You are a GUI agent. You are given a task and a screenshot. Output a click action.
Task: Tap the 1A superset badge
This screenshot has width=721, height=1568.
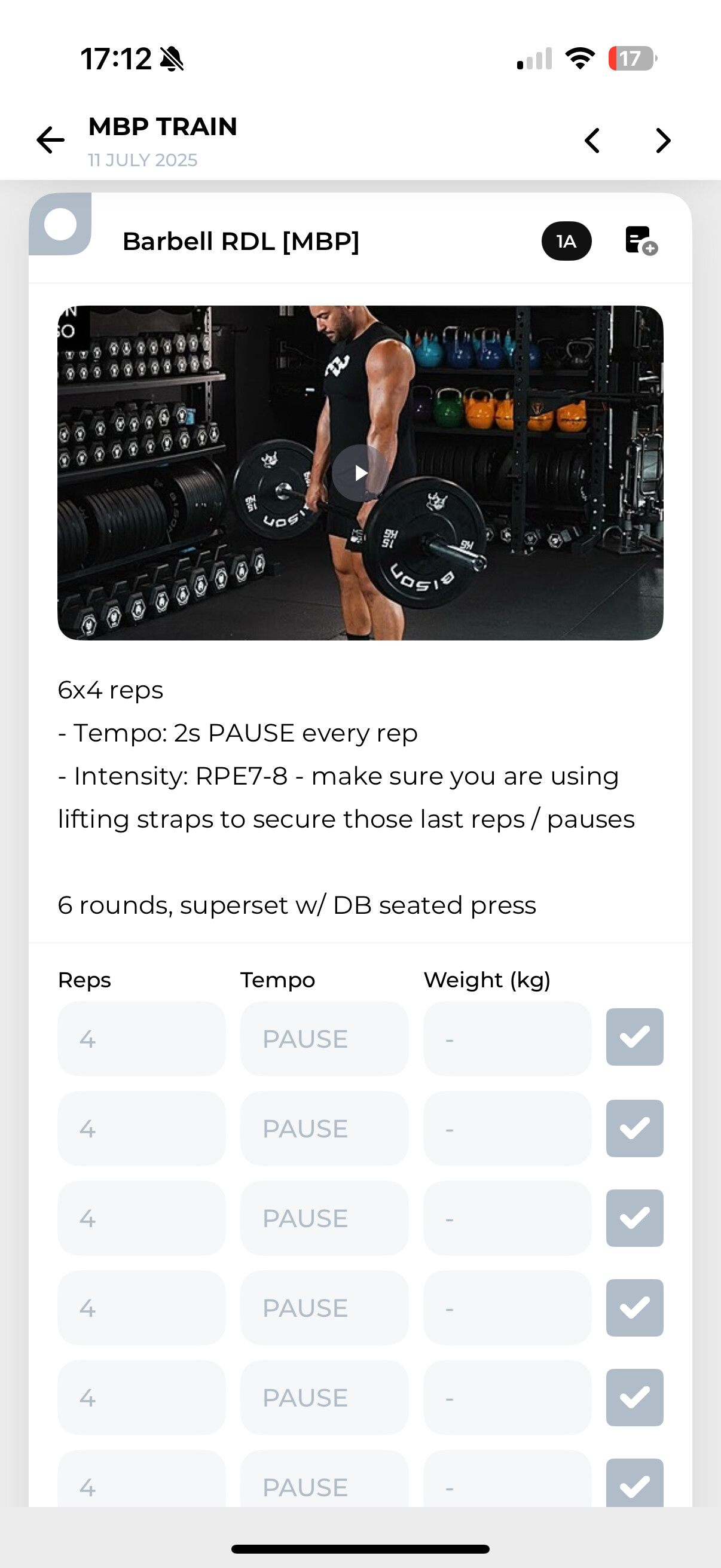tap(566, 241)
